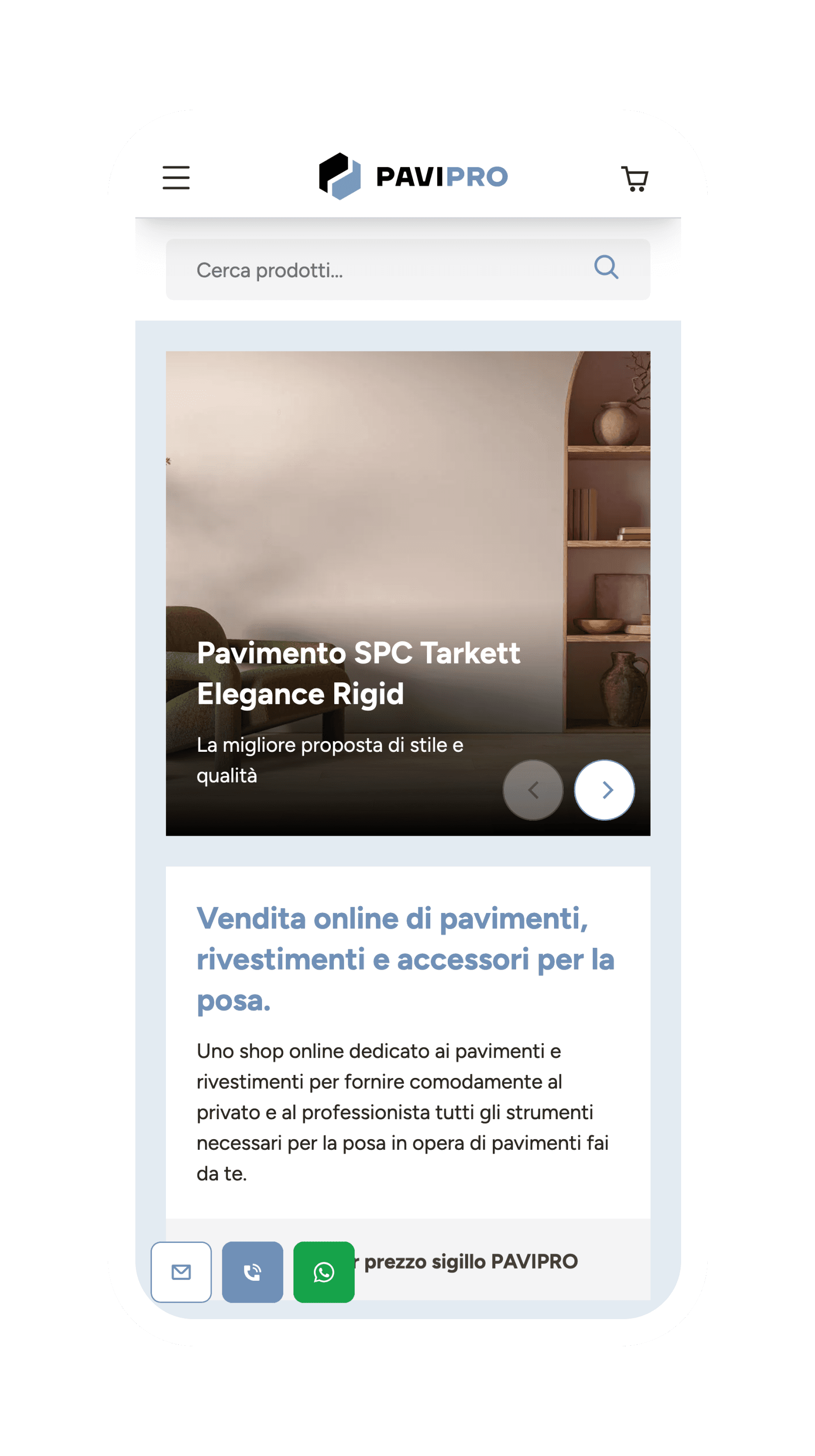Tap the PAVIPRO logo to go home
Image resolution: width=815 pixels, height=1456 pixels.
[x=413, y=176]
